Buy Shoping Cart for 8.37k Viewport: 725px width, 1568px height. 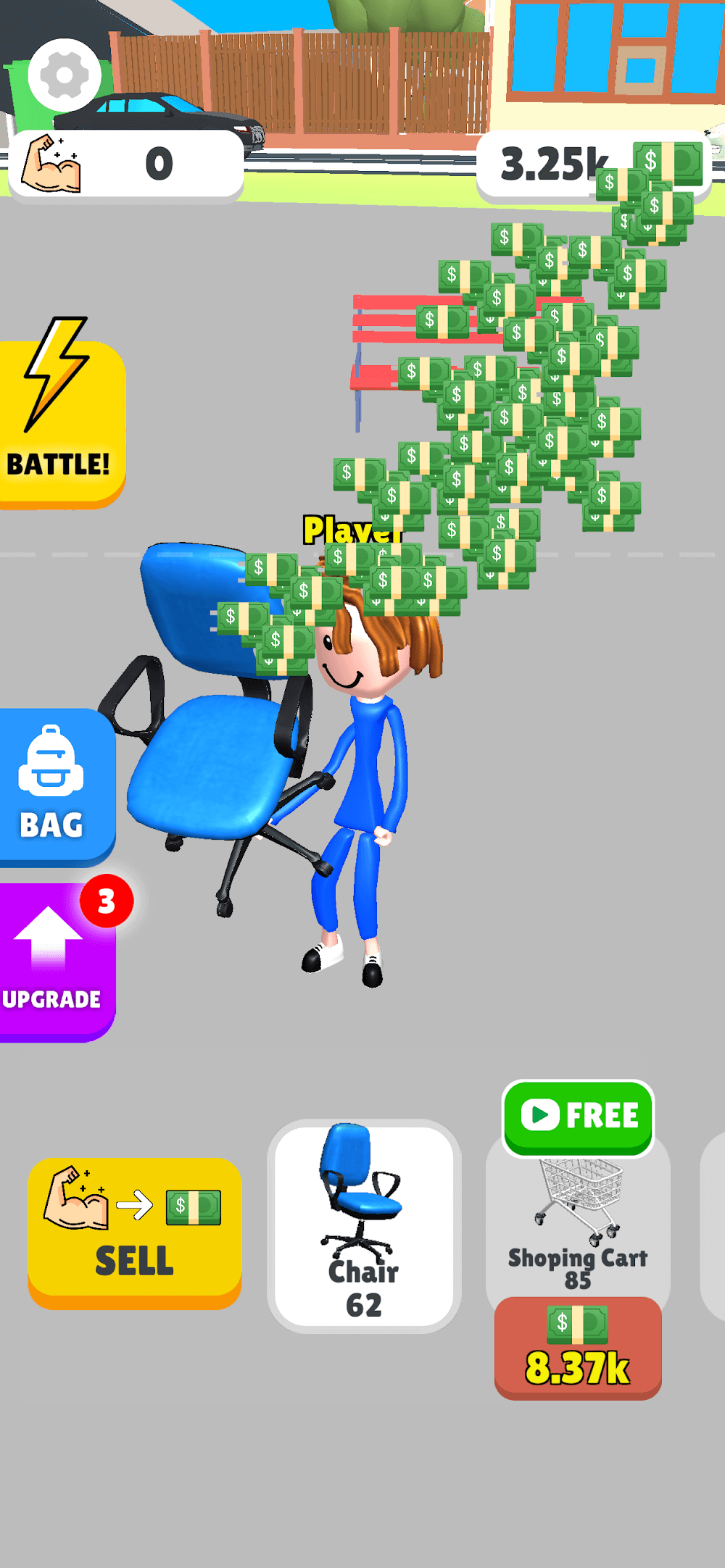click(578, 1348)
